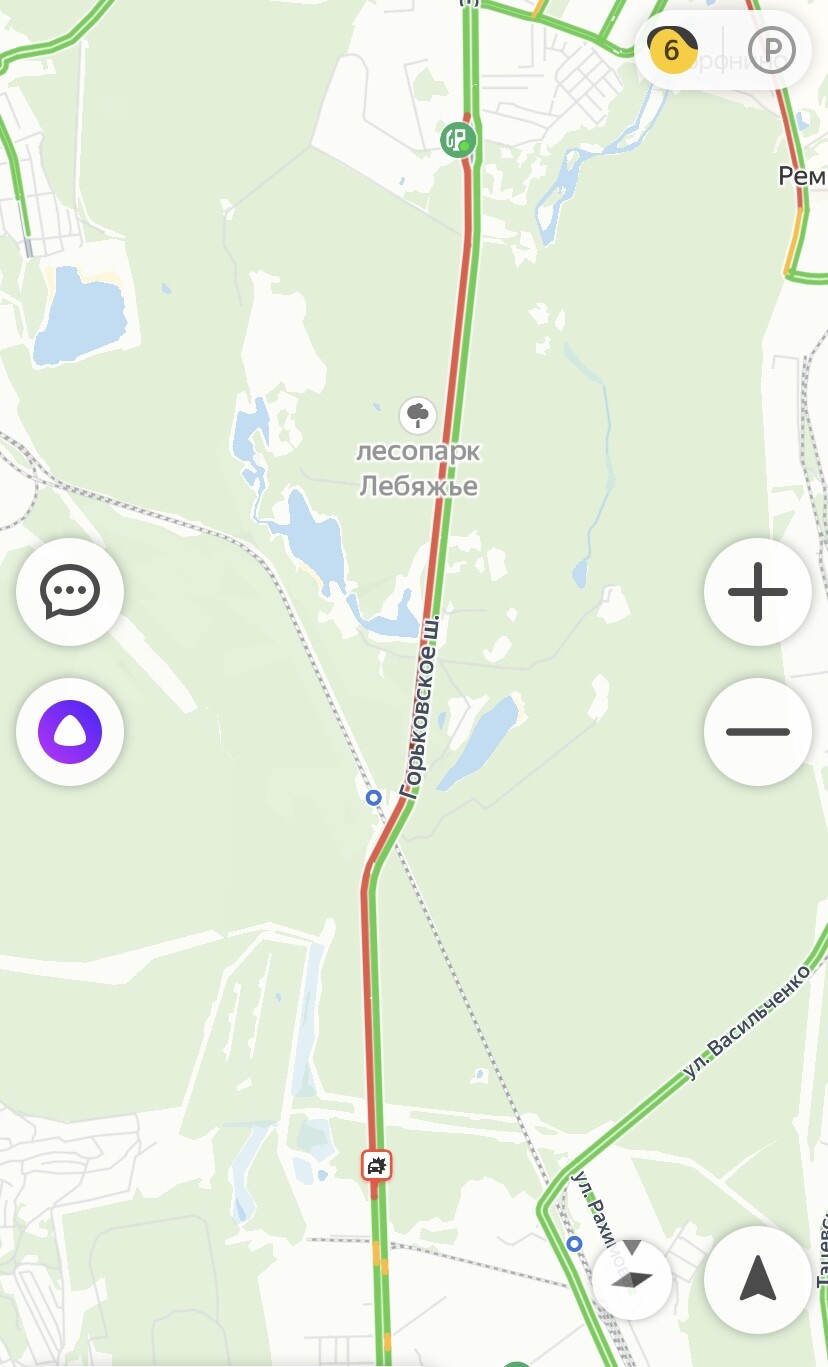This screenshot has height=1367, width=828.
Task: Launch the Alice voice assistant
Action: [x=70, y=731]
